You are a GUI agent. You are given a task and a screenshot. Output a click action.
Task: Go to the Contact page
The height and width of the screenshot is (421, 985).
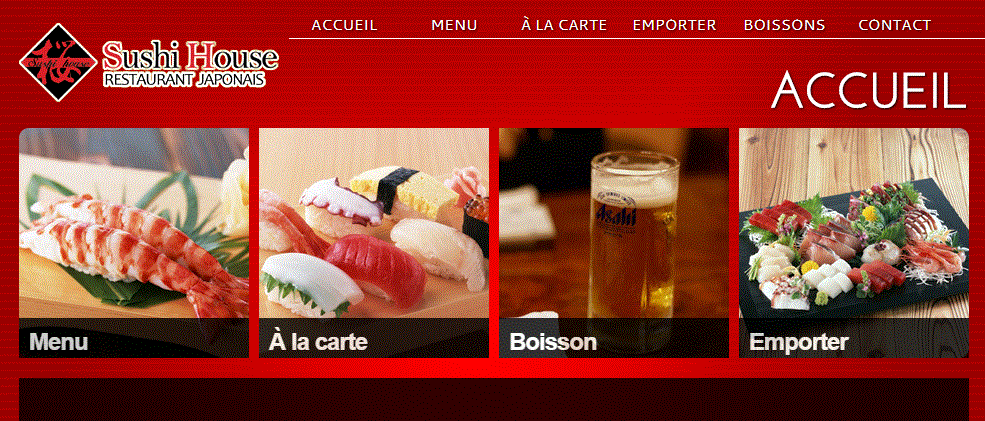click(x=894, y=25)
